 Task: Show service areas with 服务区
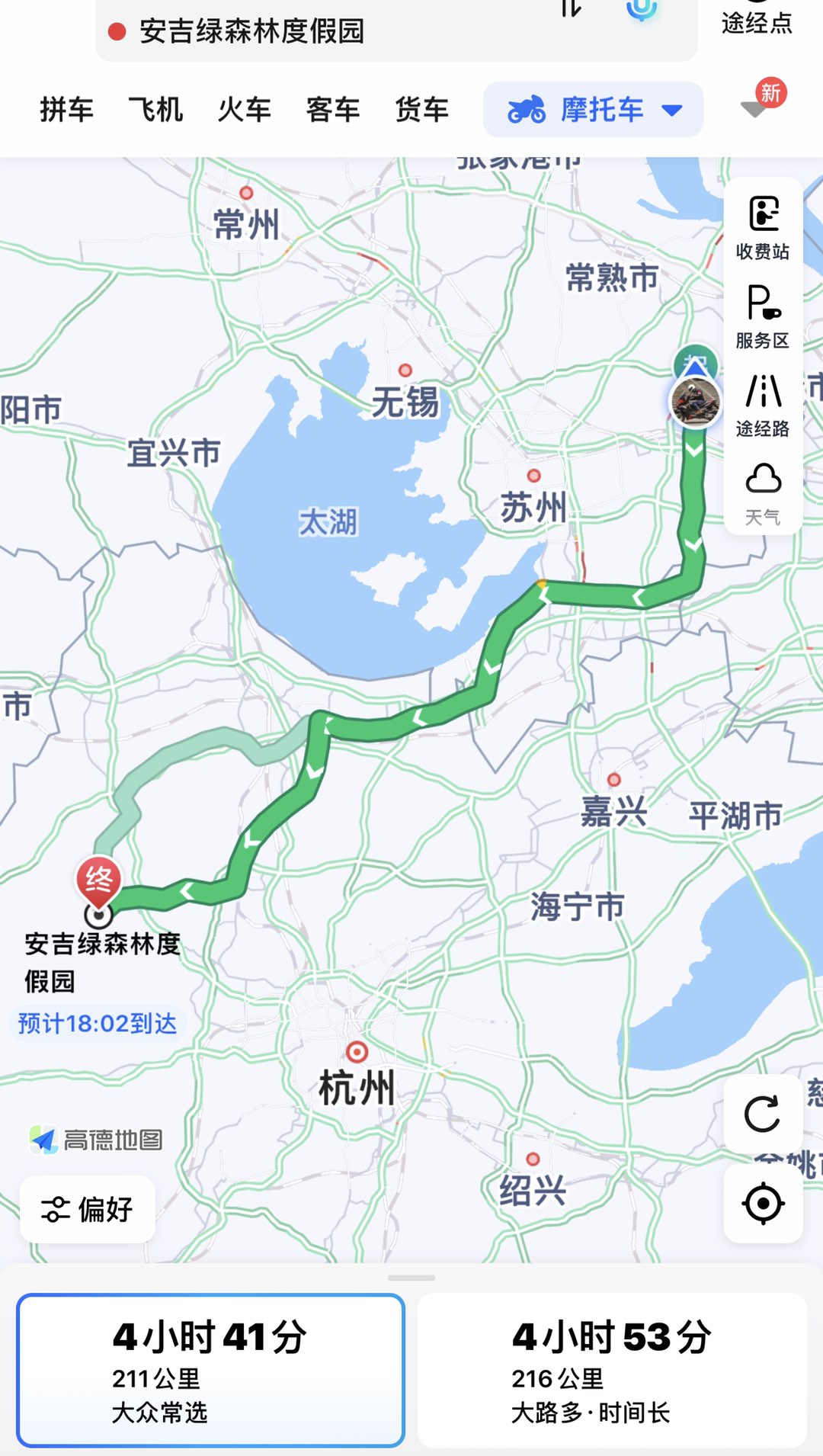(x=762, y=316)
